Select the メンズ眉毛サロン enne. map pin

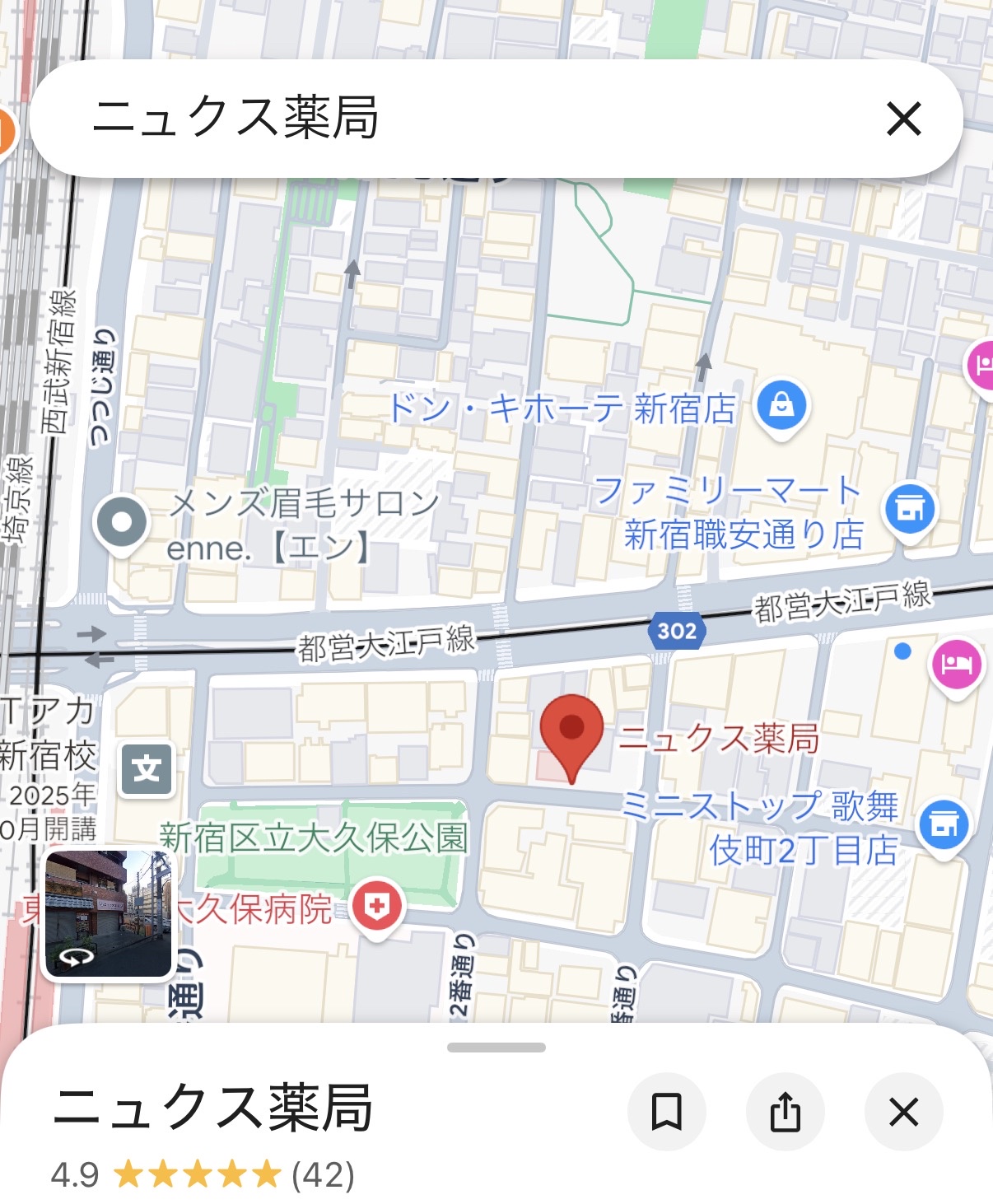point(121,523)
